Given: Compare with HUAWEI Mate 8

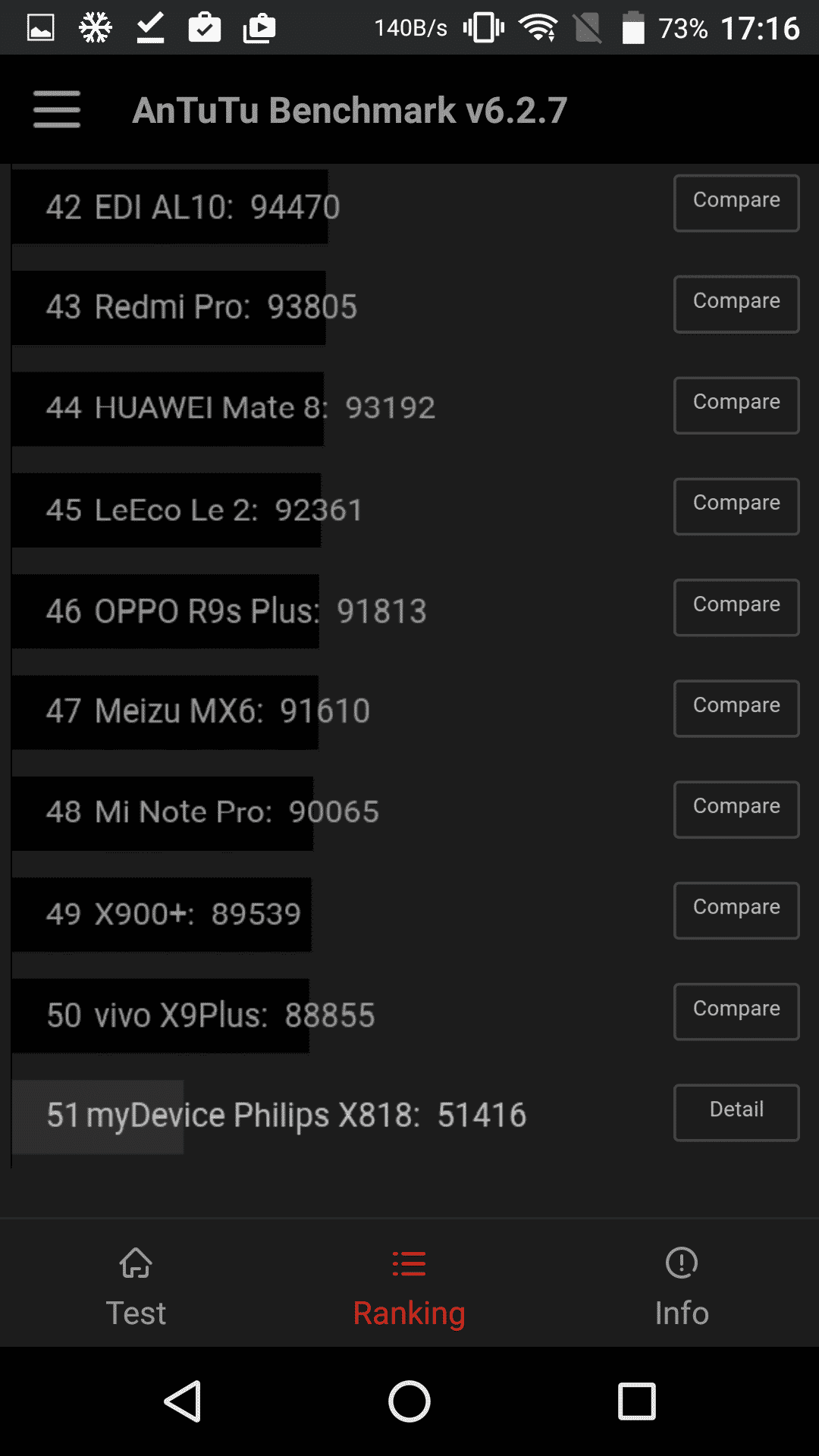Looking at the screenshot, I should (736, 405).
